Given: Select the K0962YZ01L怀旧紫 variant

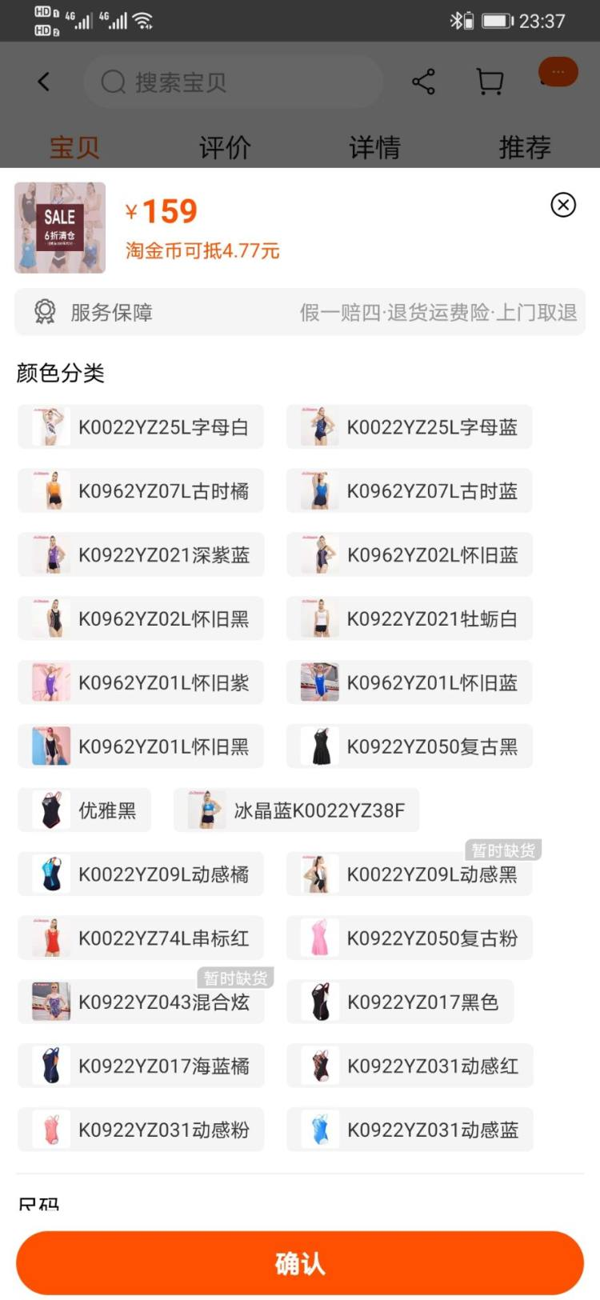Looking at the screenshot, I should tap(141, 683).
